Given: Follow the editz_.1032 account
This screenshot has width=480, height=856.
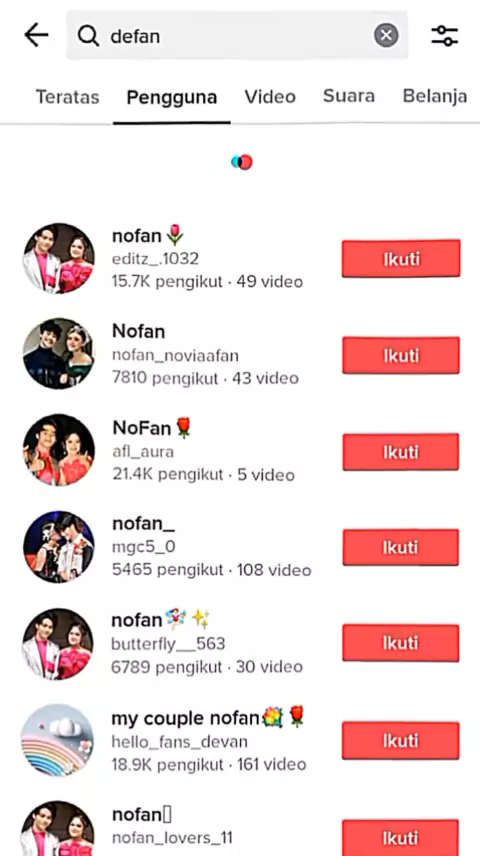Looking at the screenshot, I should (401, 258).
